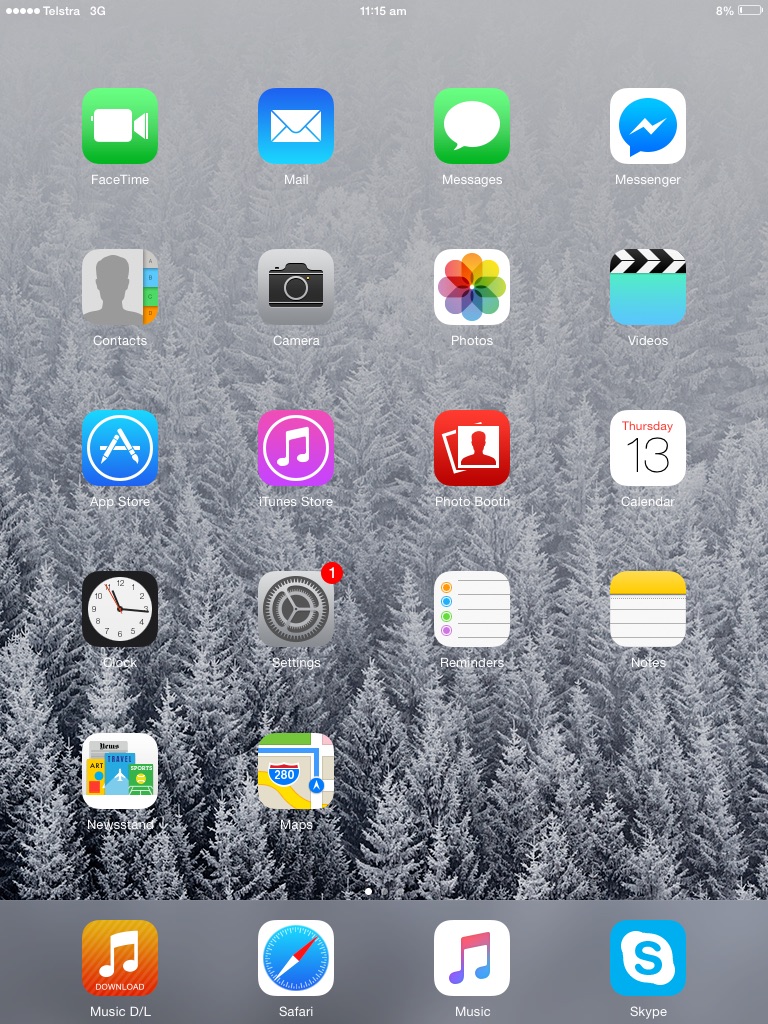
Task: Open the iTunes Store
Action: [296, 448]
